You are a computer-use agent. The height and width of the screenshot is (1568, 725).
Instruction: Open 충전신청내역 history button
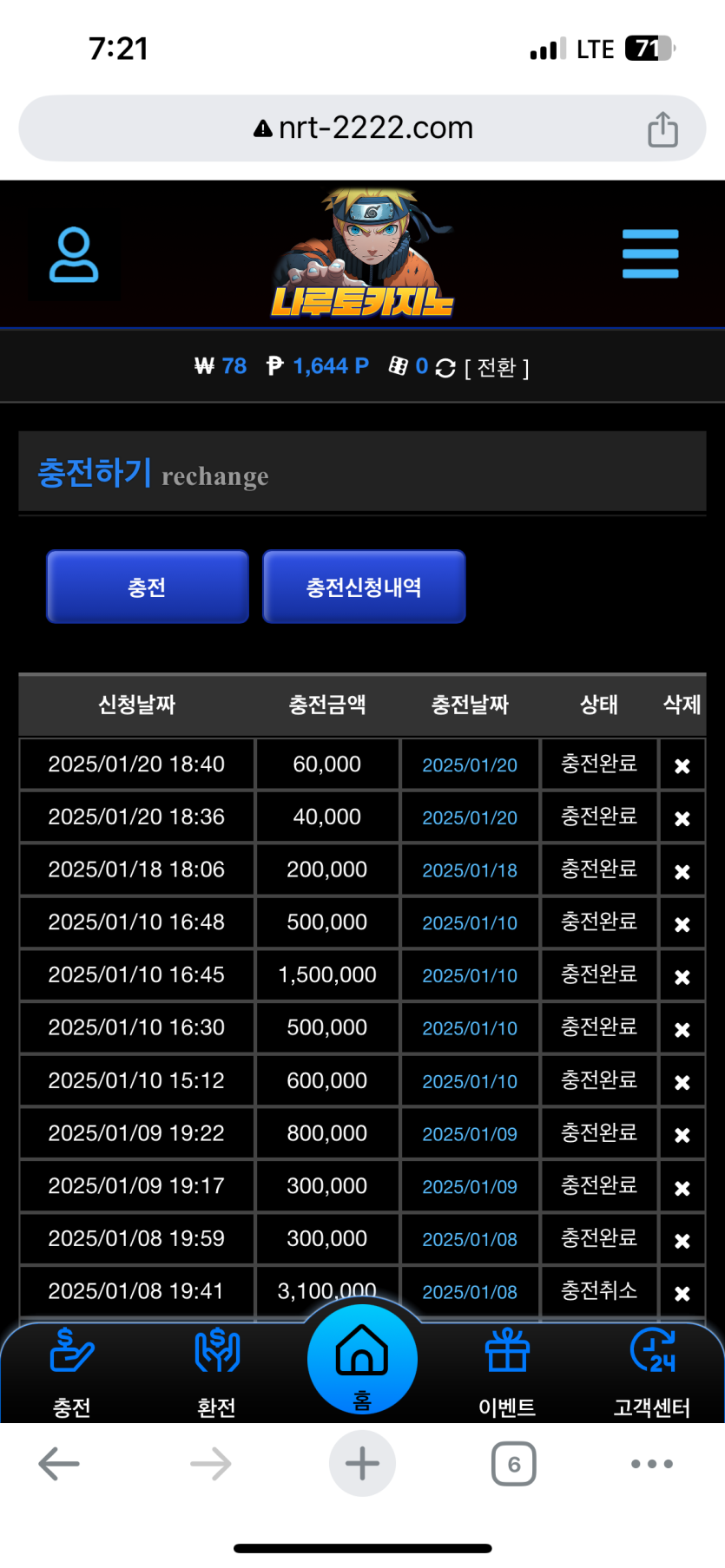pos(364,587)
